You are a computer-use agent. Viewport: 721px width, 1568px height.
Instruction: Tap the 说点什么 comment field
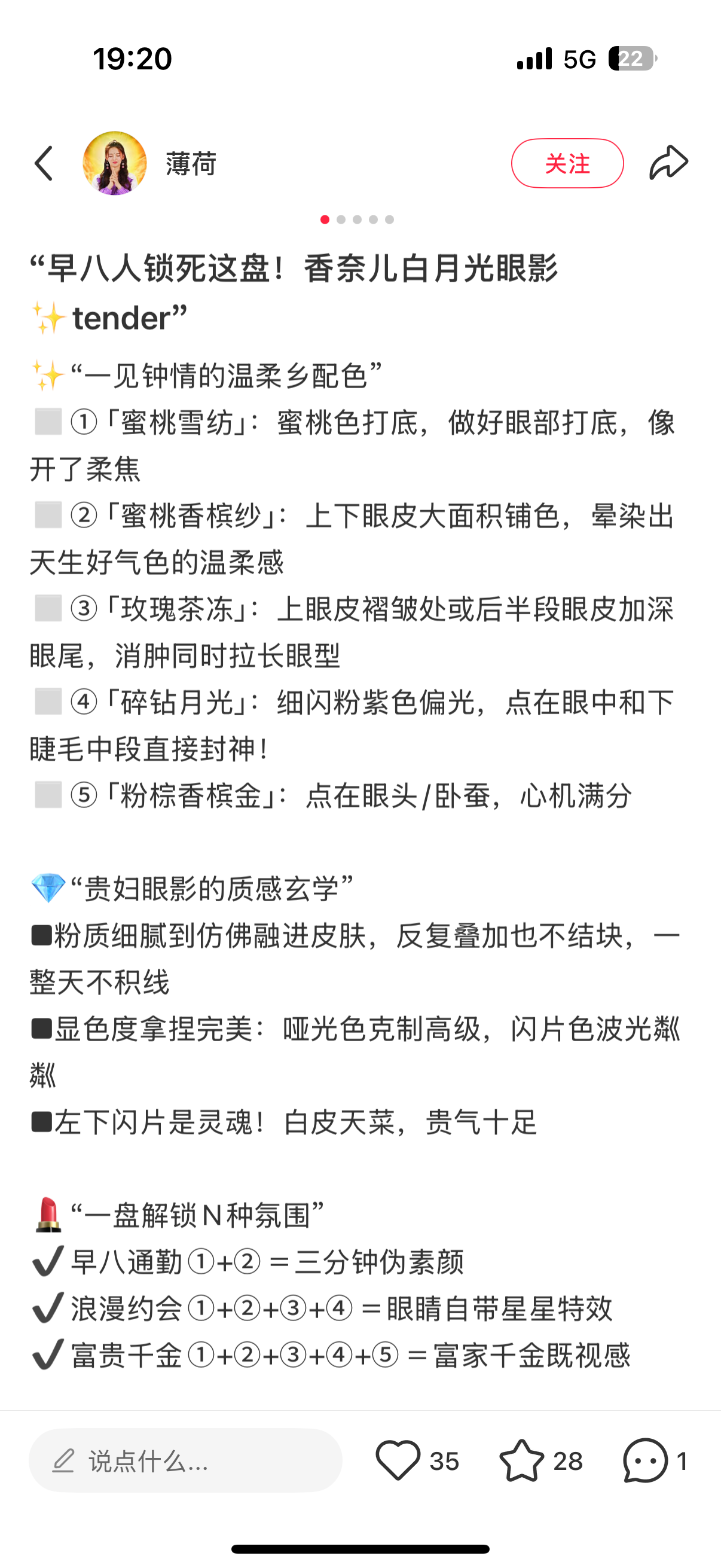tap(185, 1460)
